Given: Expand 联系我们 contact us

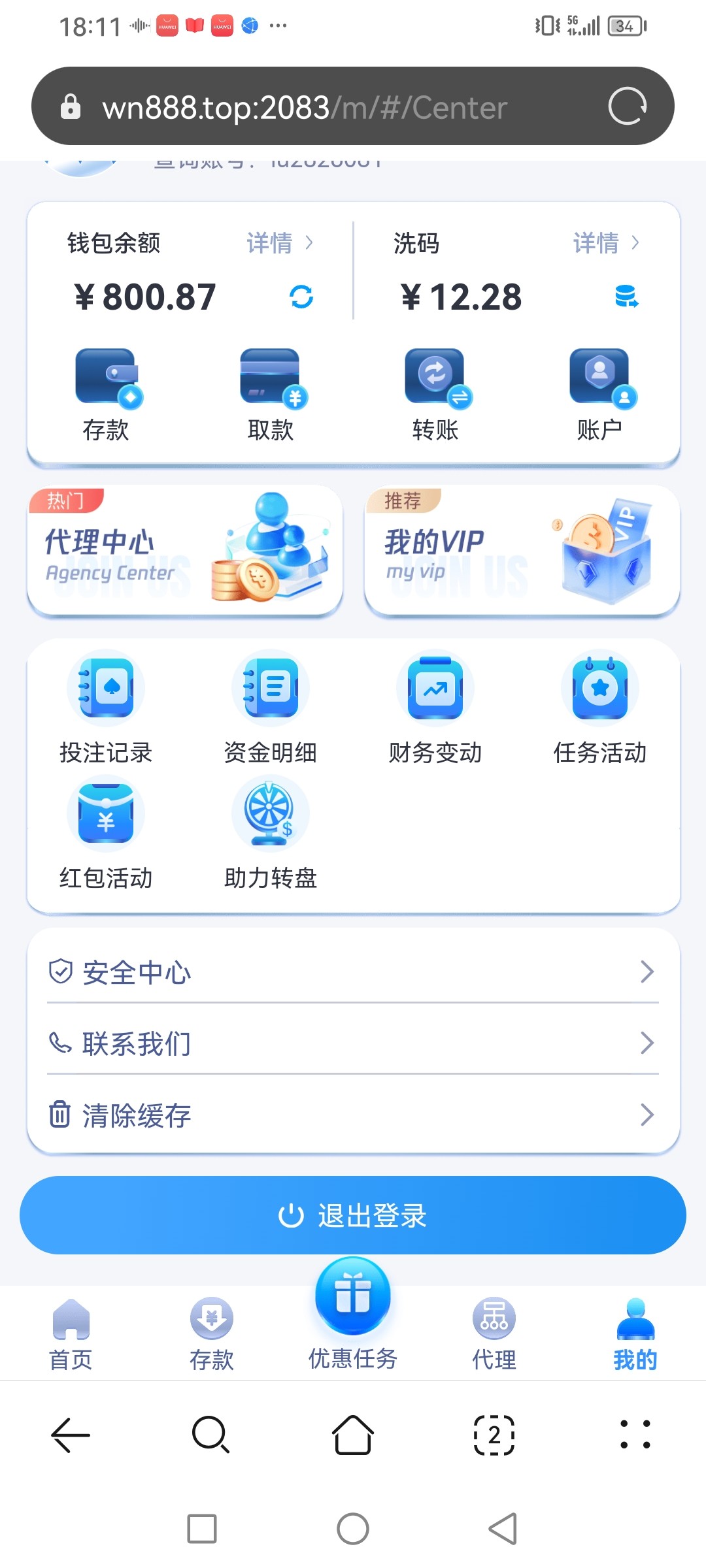Looking at the screenshot, I should coord(353,1044).
